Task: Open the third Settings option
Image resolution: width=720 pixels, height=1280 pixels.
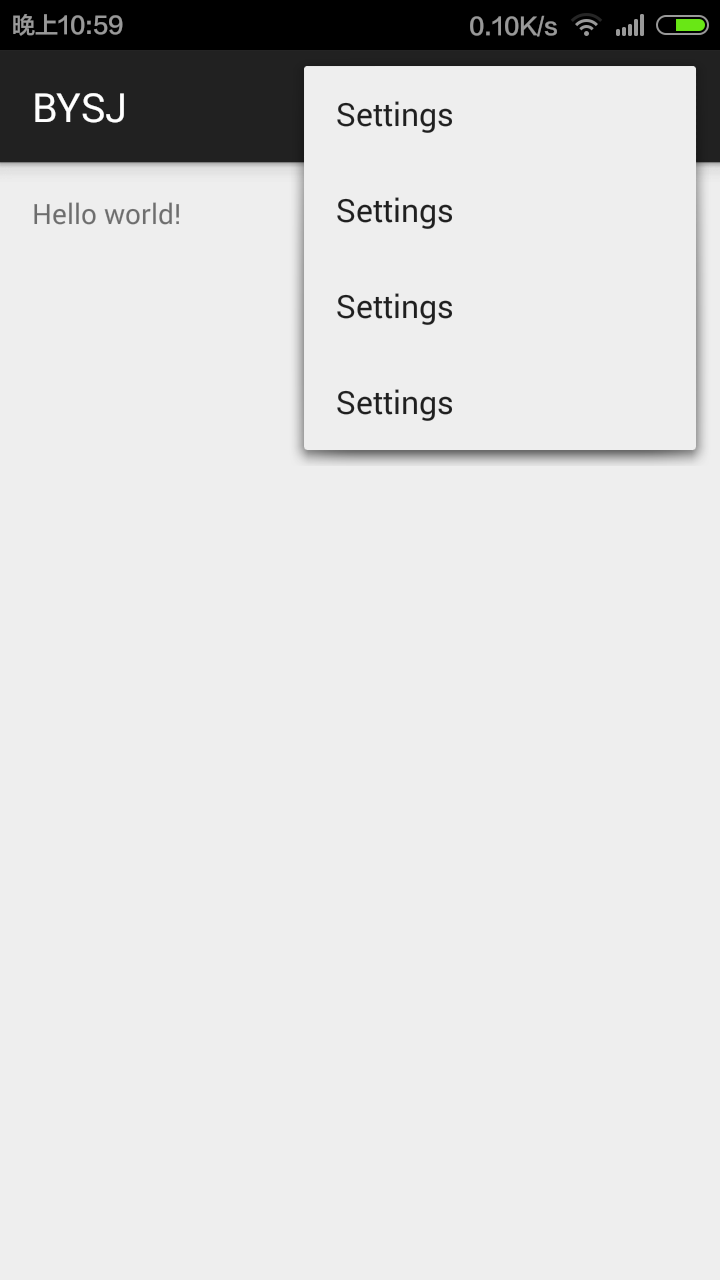Action: point(500,307)
